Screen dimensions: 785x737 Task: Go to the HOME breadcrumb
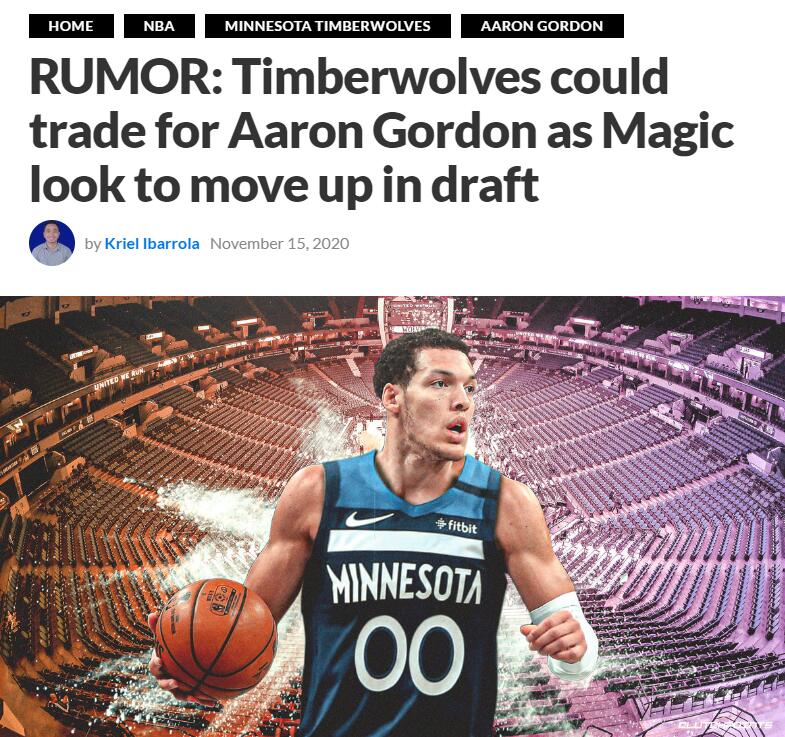click(71, 26)
